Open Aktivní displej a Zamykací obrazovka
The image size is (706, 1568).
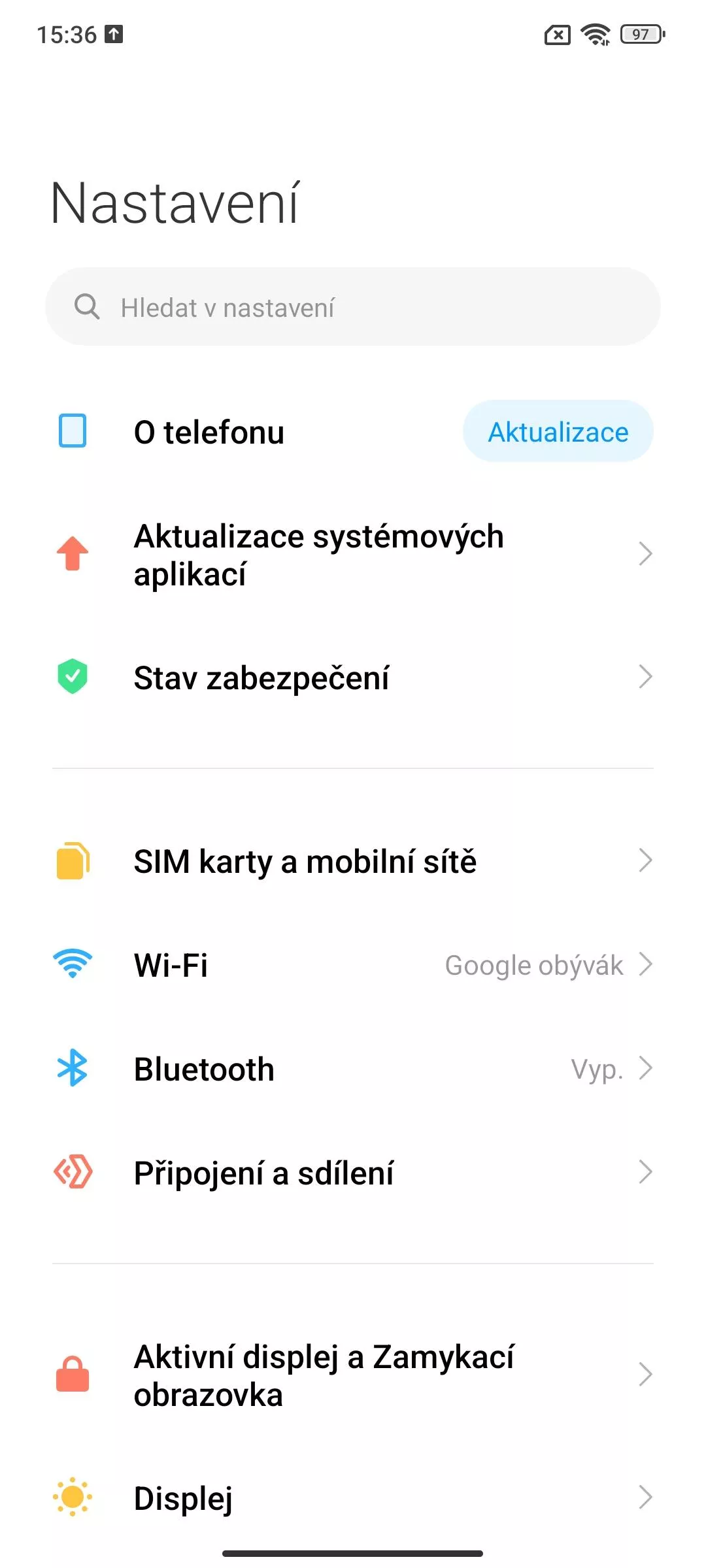pyautogui.click(x=353, y=1375)
